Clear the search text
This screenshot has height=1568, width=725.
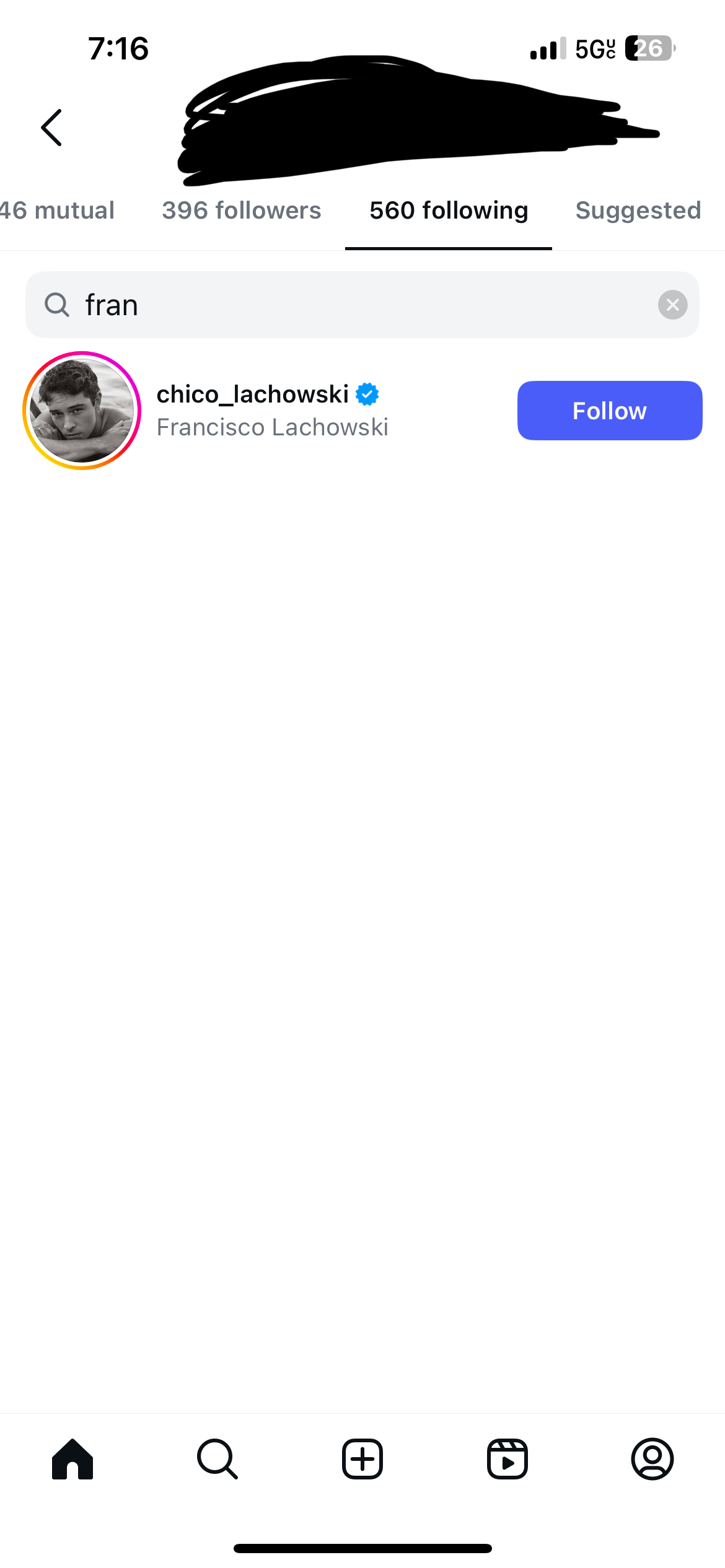click(x=672, y=305)
